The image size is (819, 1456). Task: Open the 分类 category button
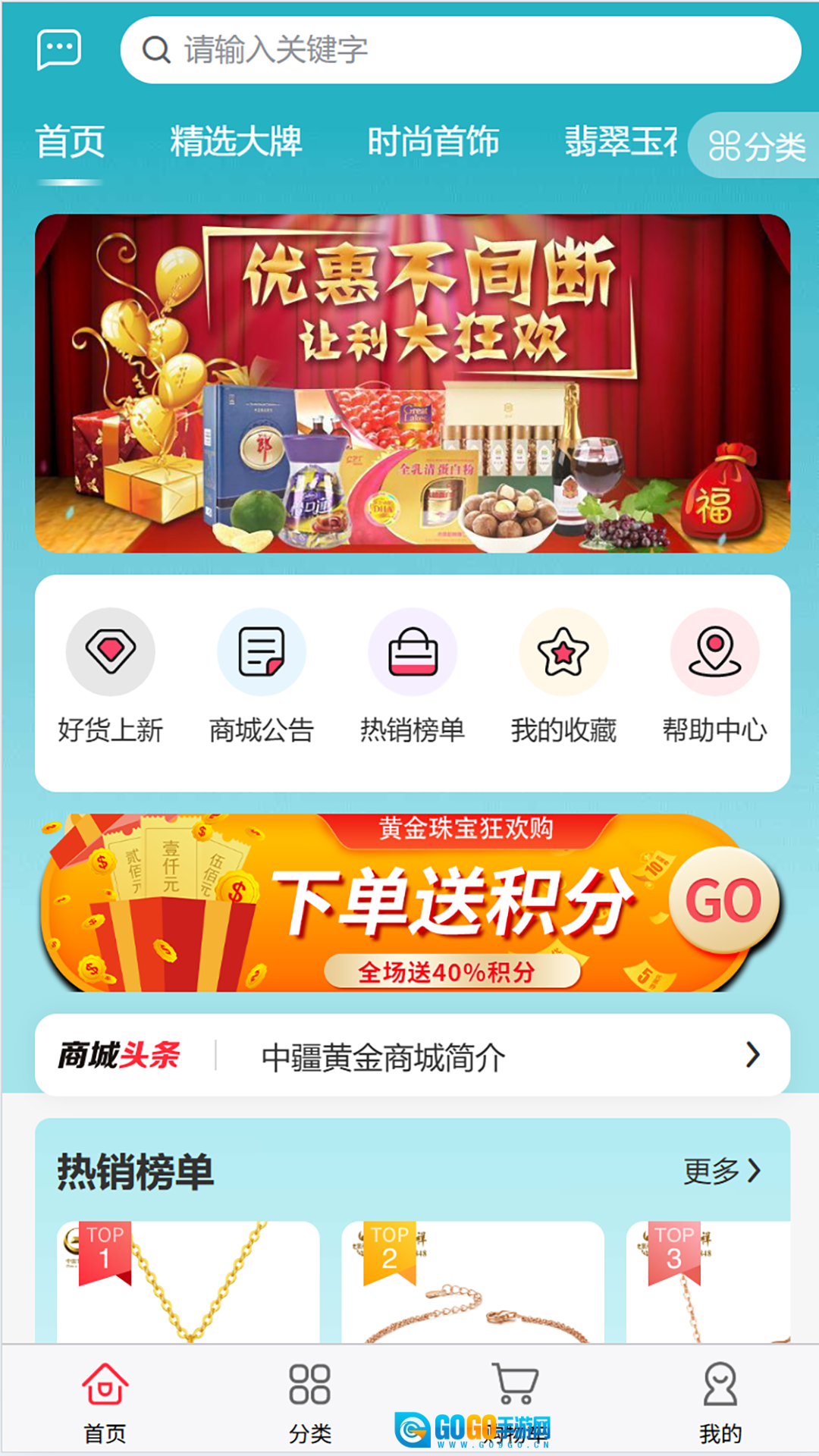755,146
